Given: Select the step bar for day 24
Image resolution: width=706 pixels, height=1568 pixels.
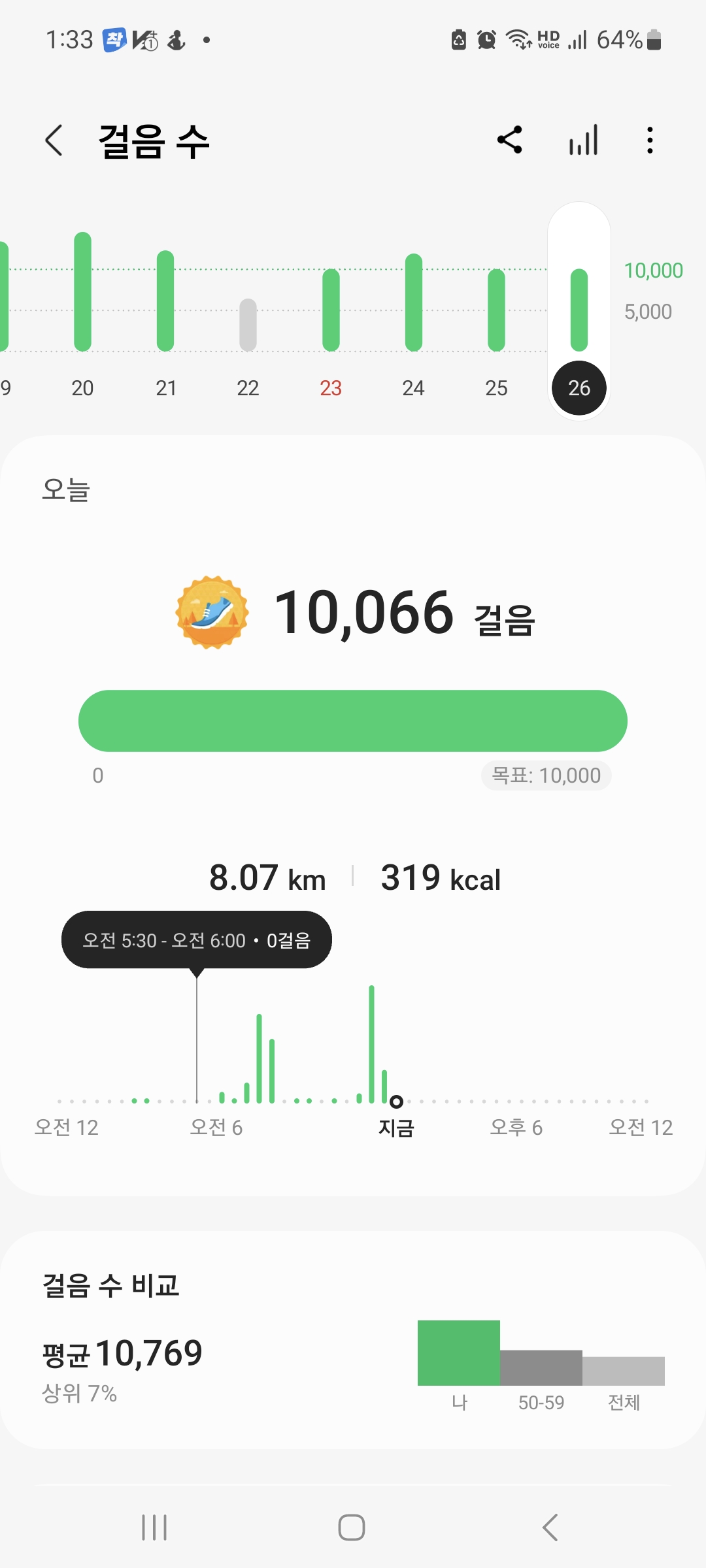Looking at the screenshot, I should pyautogui.click(x=413, y=302).
